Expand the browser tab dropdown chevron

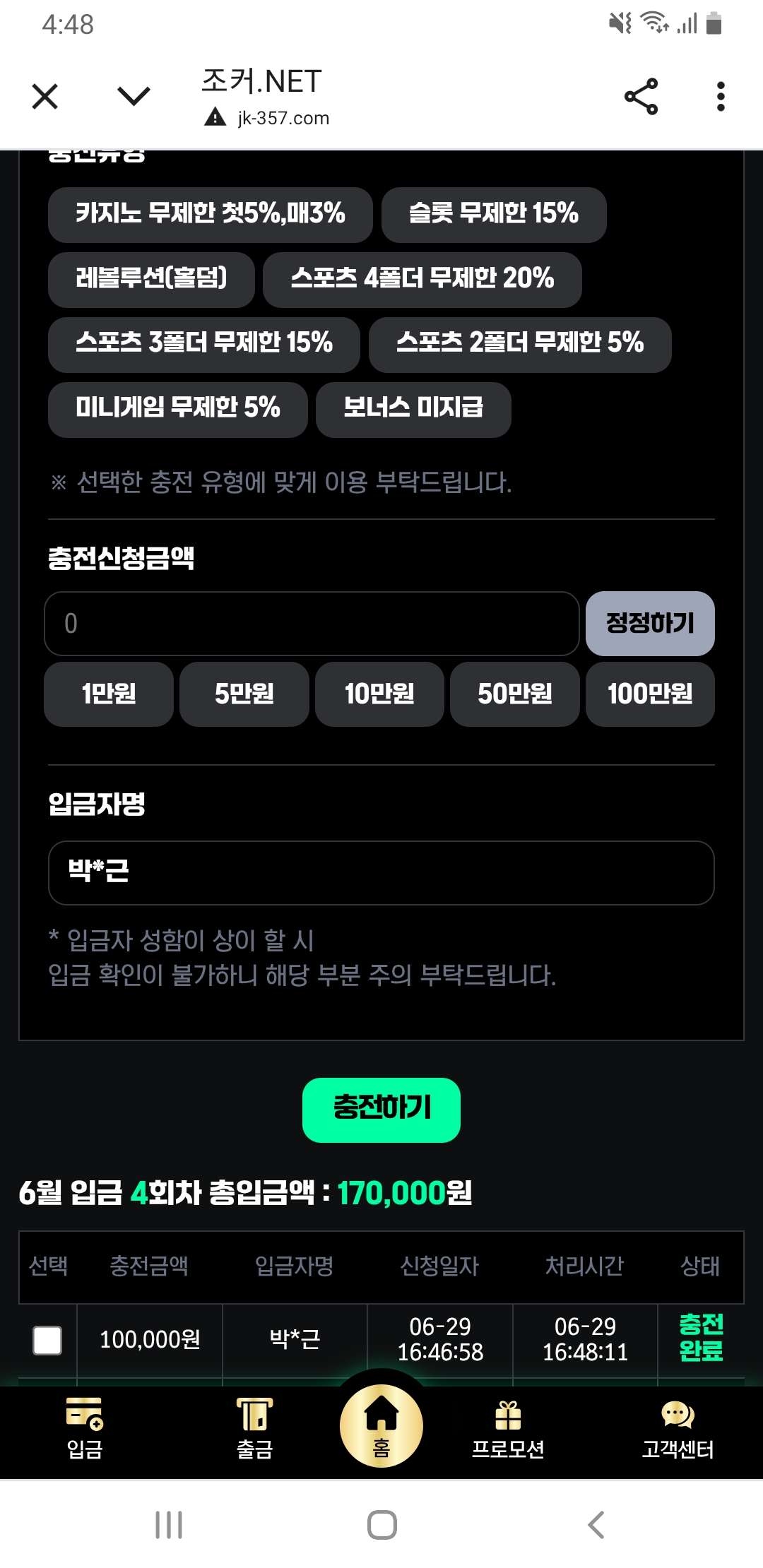(134, 97)
